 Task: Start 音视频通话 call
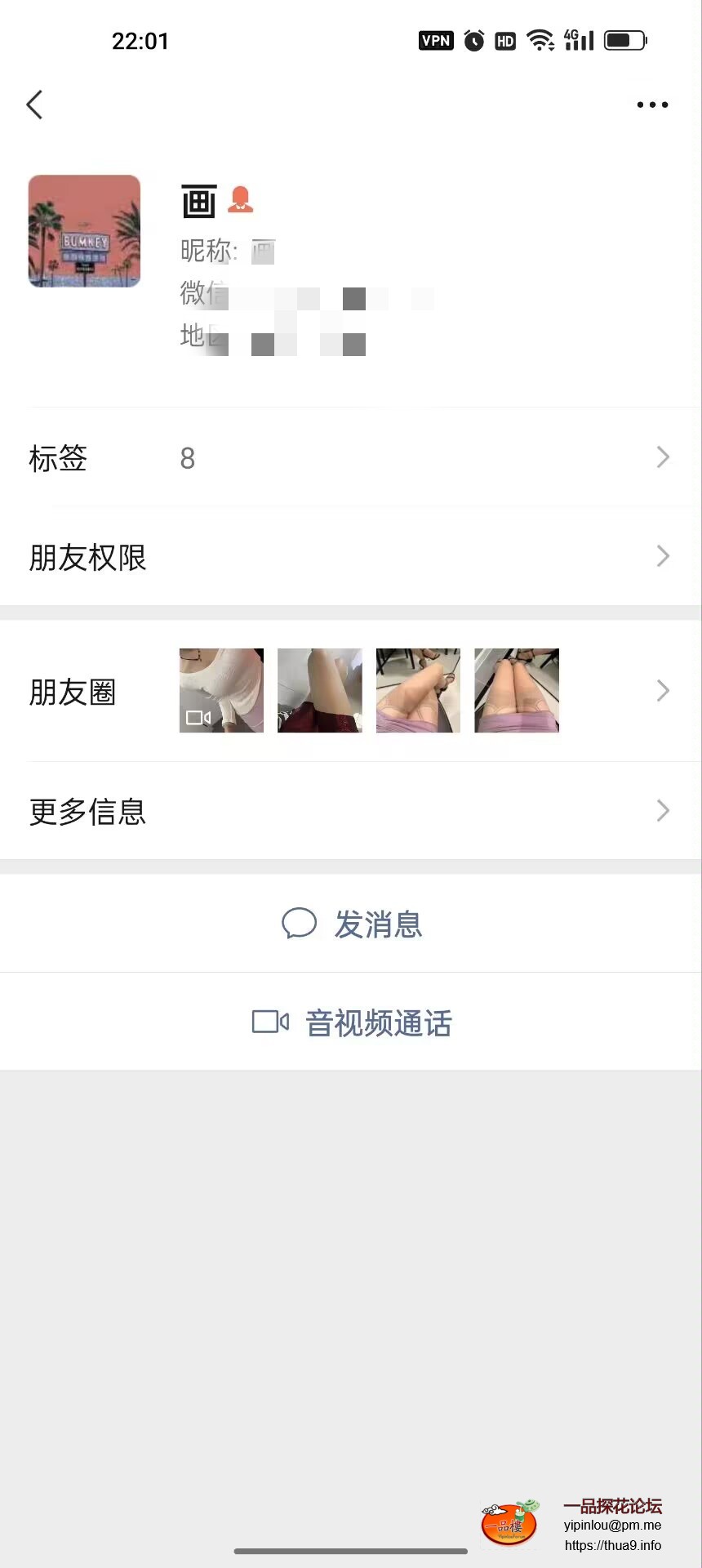point(353,1022)
